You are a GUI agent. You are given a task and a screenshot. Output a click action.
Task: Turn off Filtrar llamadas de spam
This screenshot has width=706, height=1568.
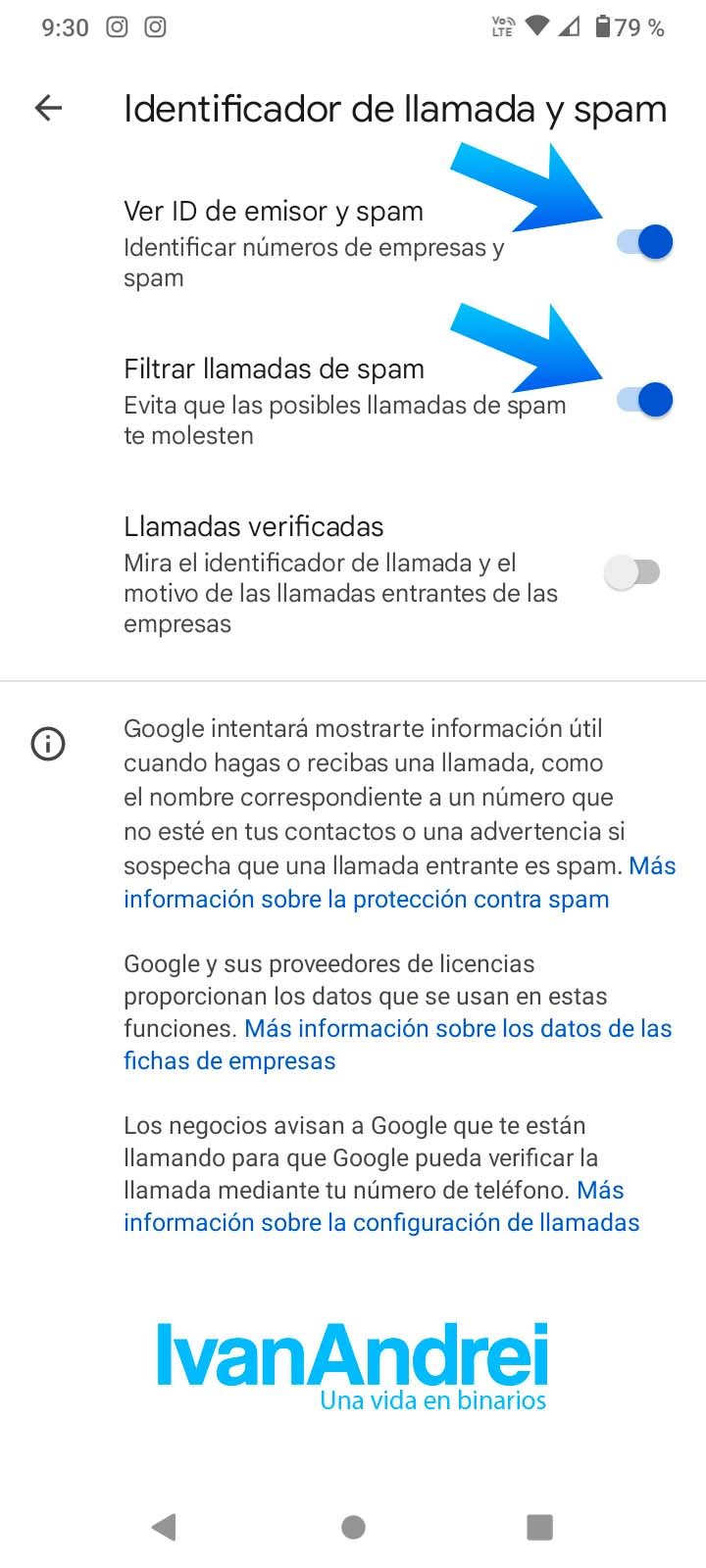tap(644, 400)
